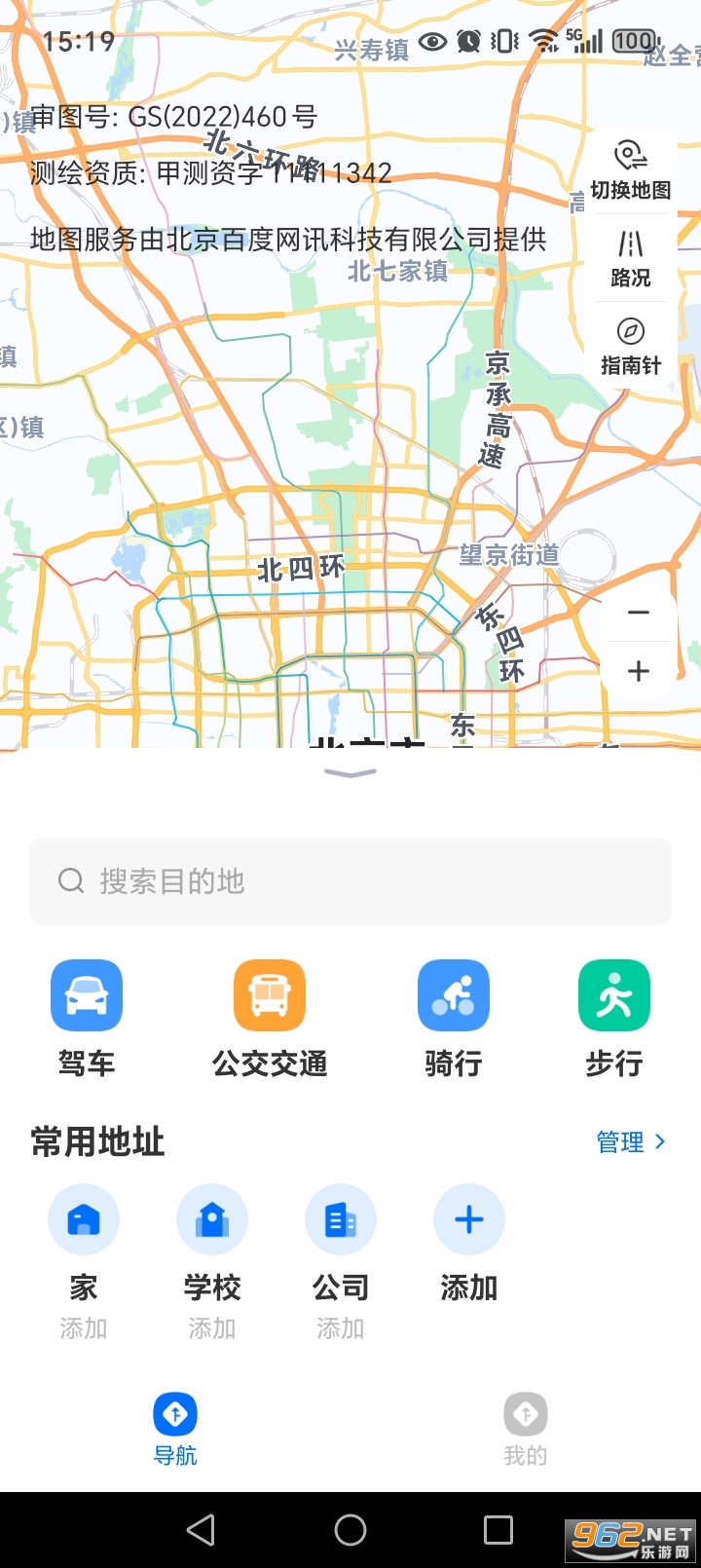Zoom out using the minus button
This screenshot has height=1568, width=701.
coord(638,612)
